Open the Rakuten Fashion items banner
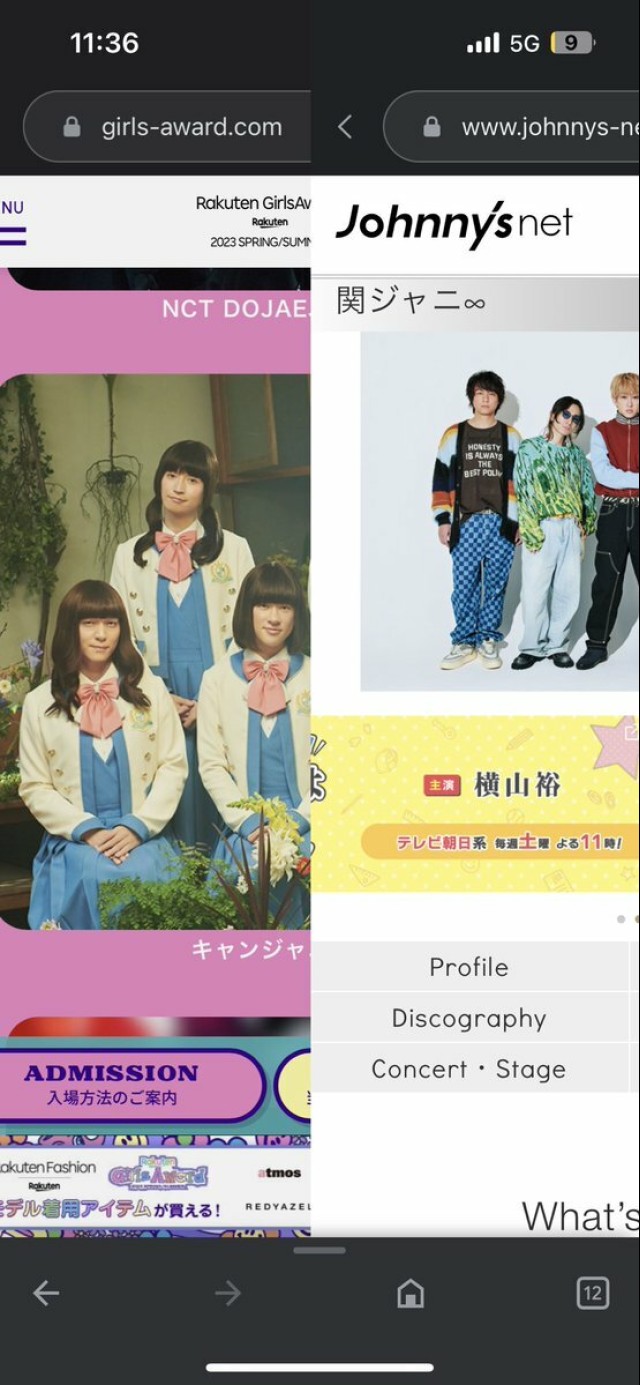 pos(150,1188)
